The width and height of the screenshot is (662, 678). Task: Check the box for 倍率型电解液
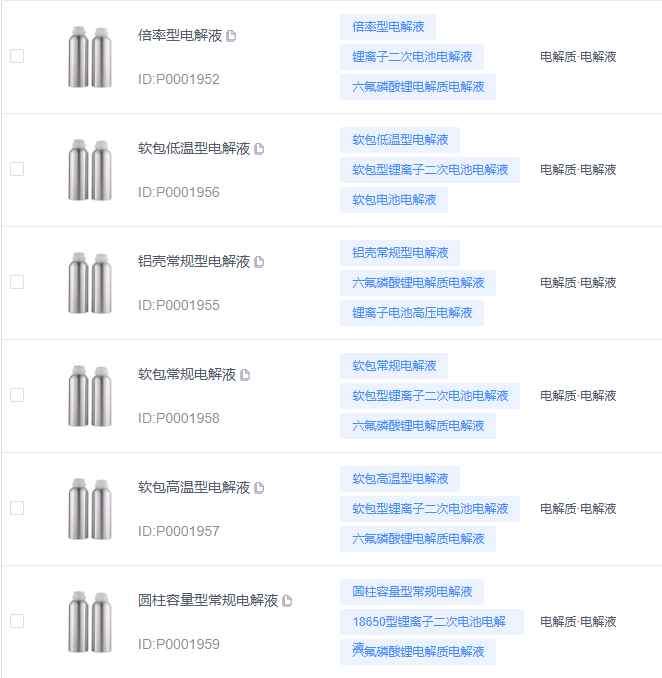[17, 56]
